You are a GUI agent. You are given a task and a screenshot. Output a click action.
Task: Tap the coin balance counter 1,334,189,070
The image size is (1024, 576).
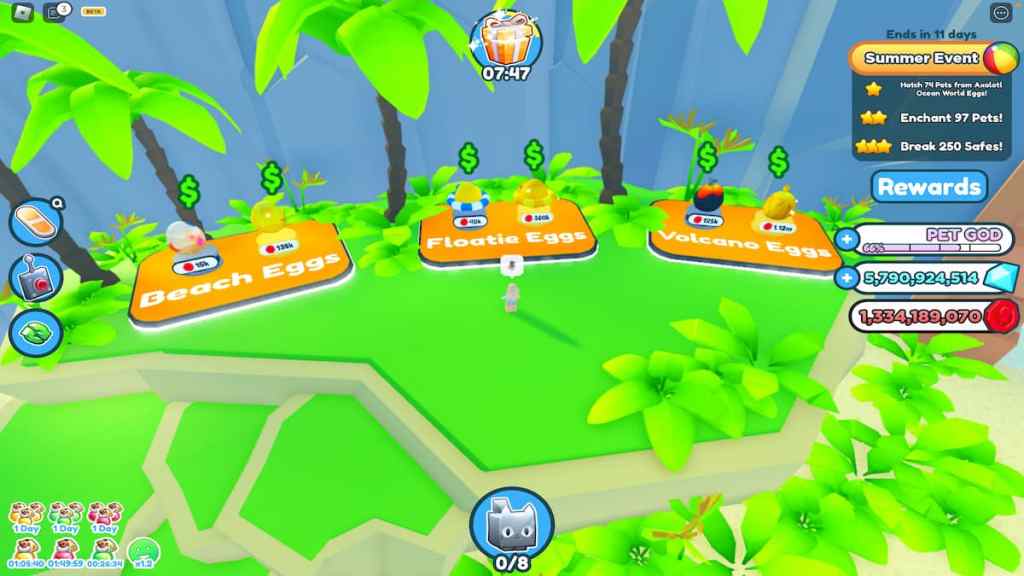[920, 317]
